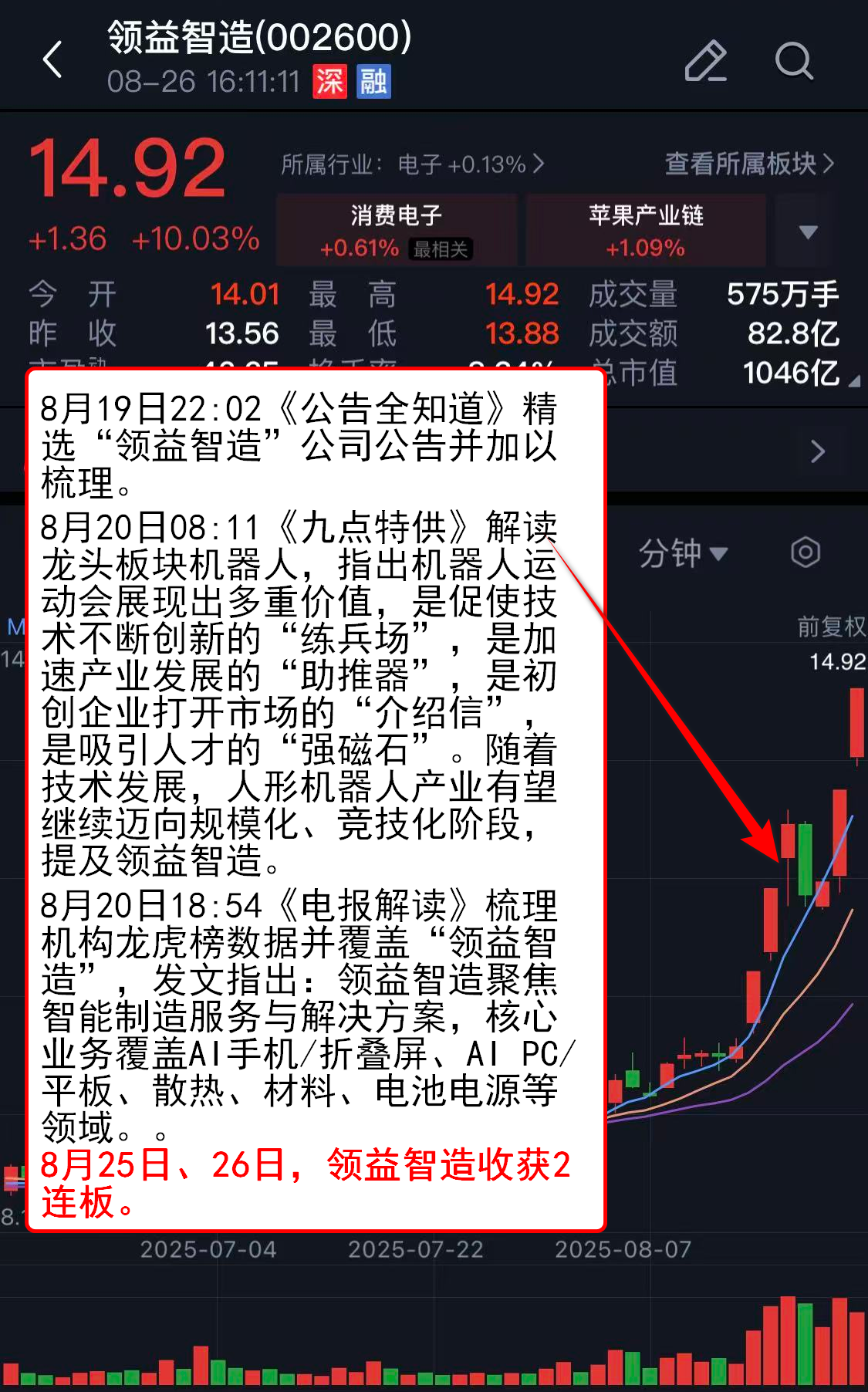
Task: Open the 消费电子 sector chip
Action: [x=396, y=230]
